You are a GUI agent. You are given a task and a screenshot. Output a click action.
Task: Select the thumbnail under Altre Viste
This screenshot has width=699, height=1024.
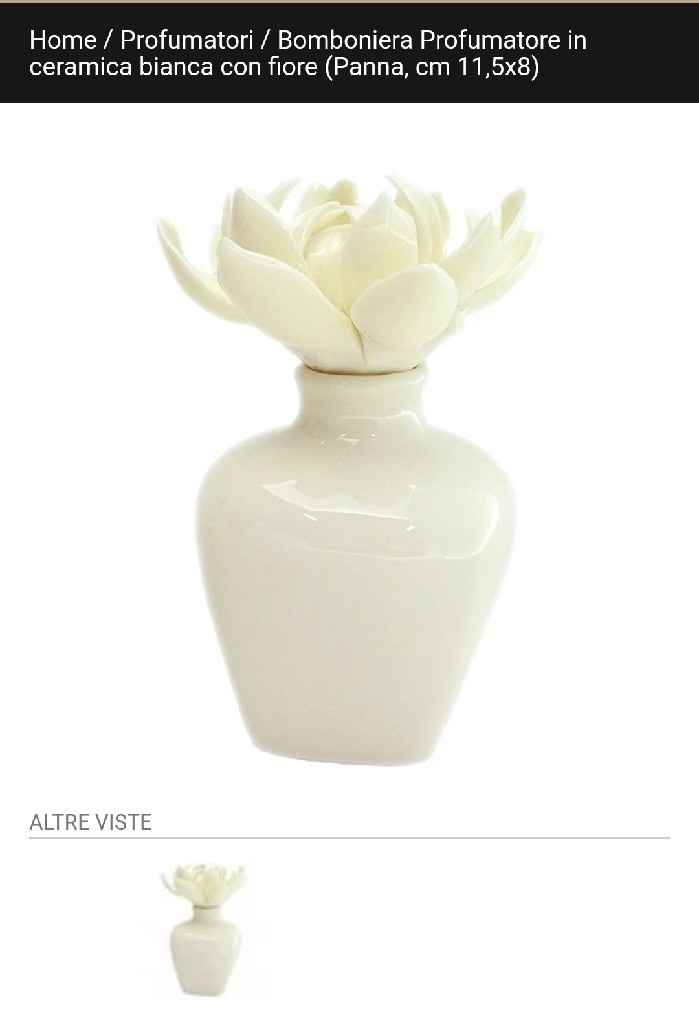pos(205,930)
